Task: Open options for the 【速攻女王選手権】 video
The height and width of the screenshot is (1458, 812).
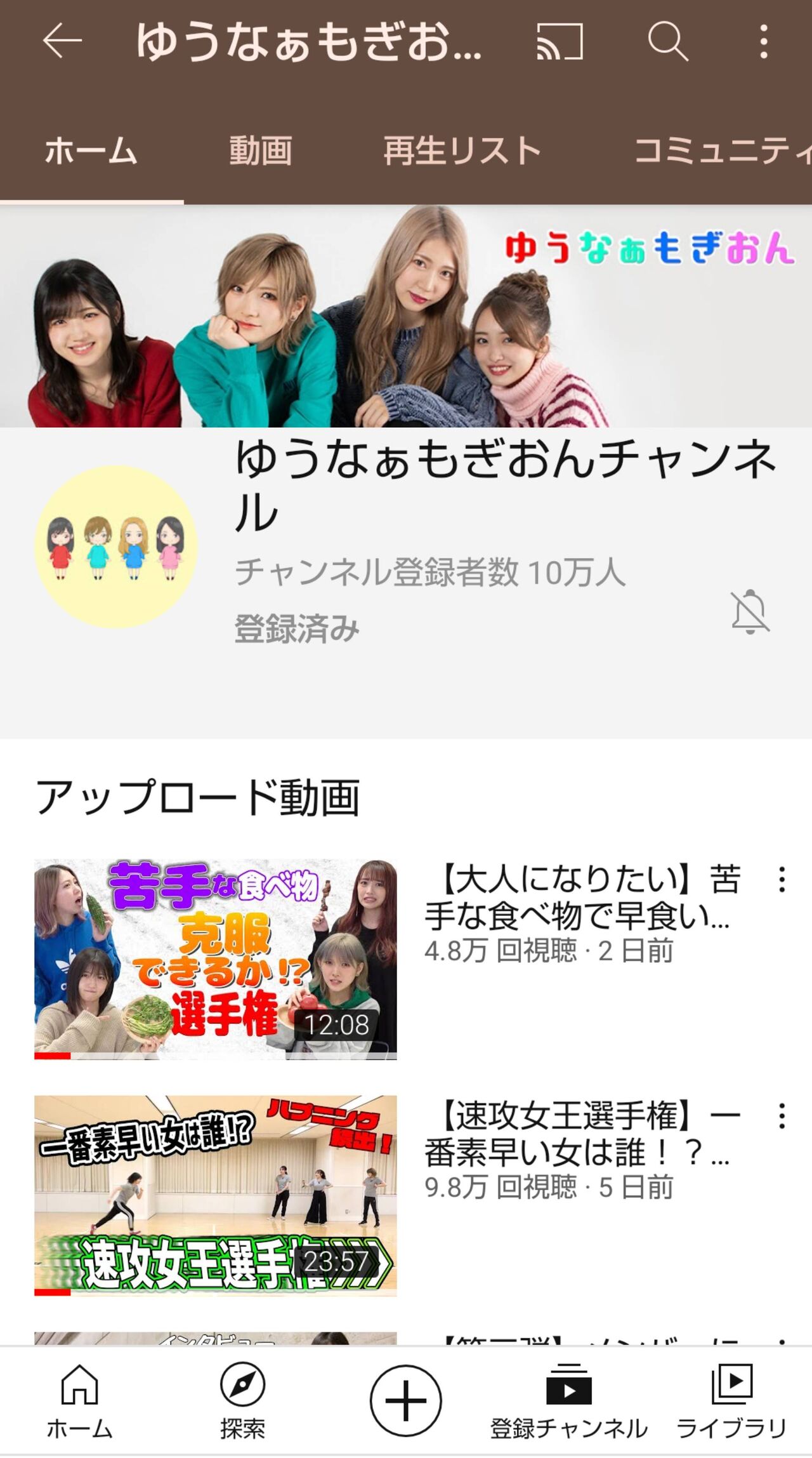Action: (782, 1116)
